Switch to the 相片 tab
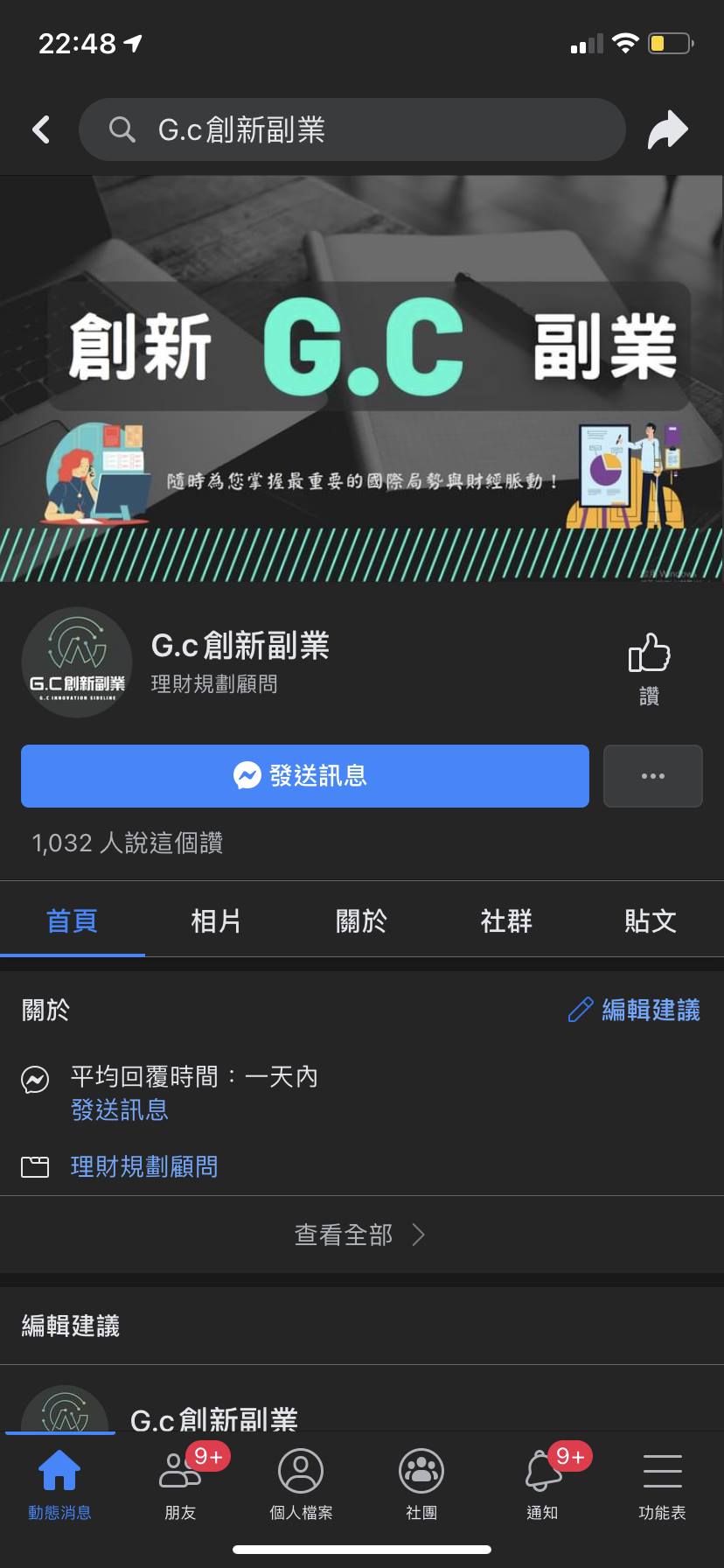 (x=216, y=920)
